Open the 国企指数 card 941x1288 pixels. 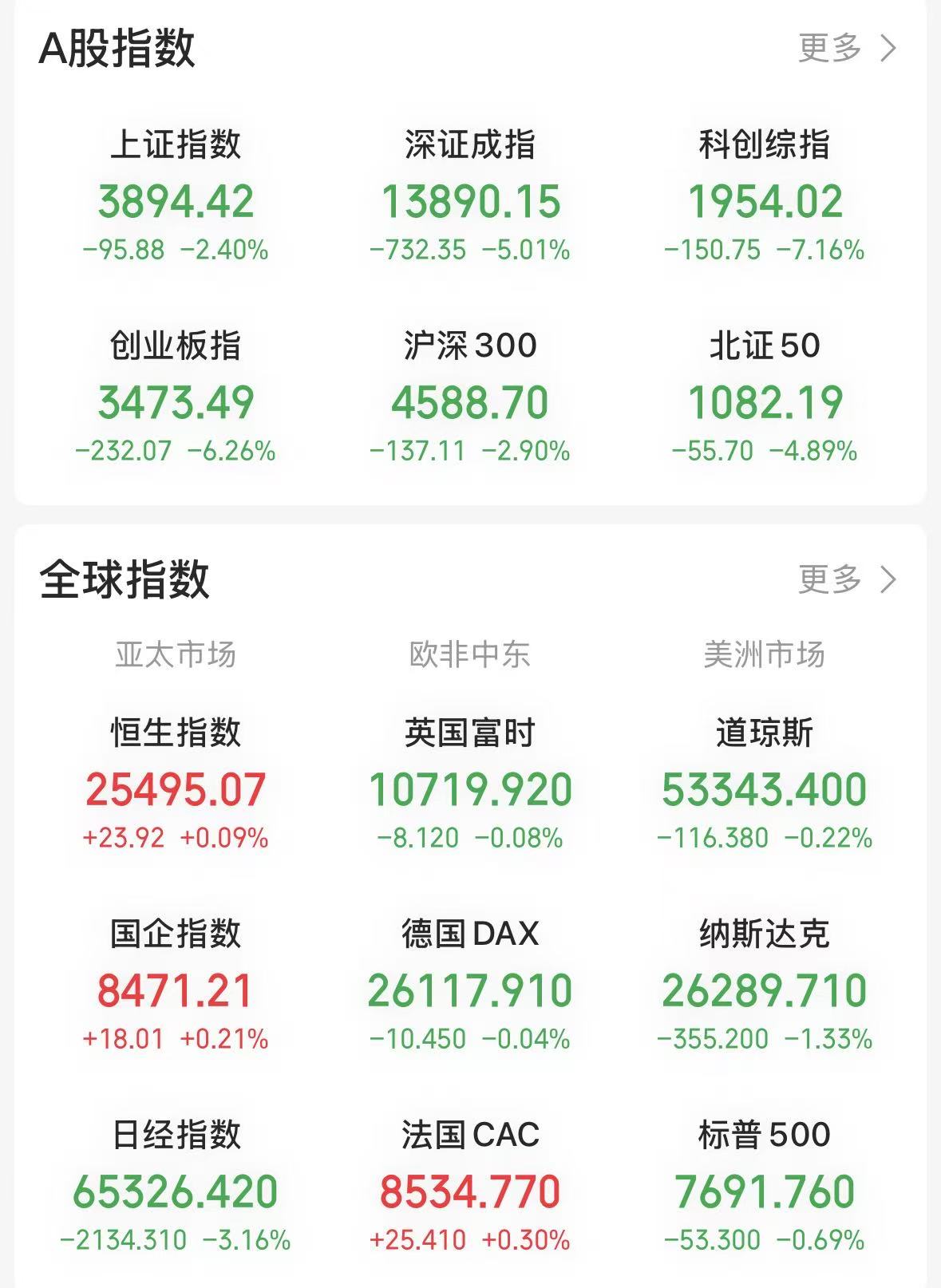click(176, 985)
